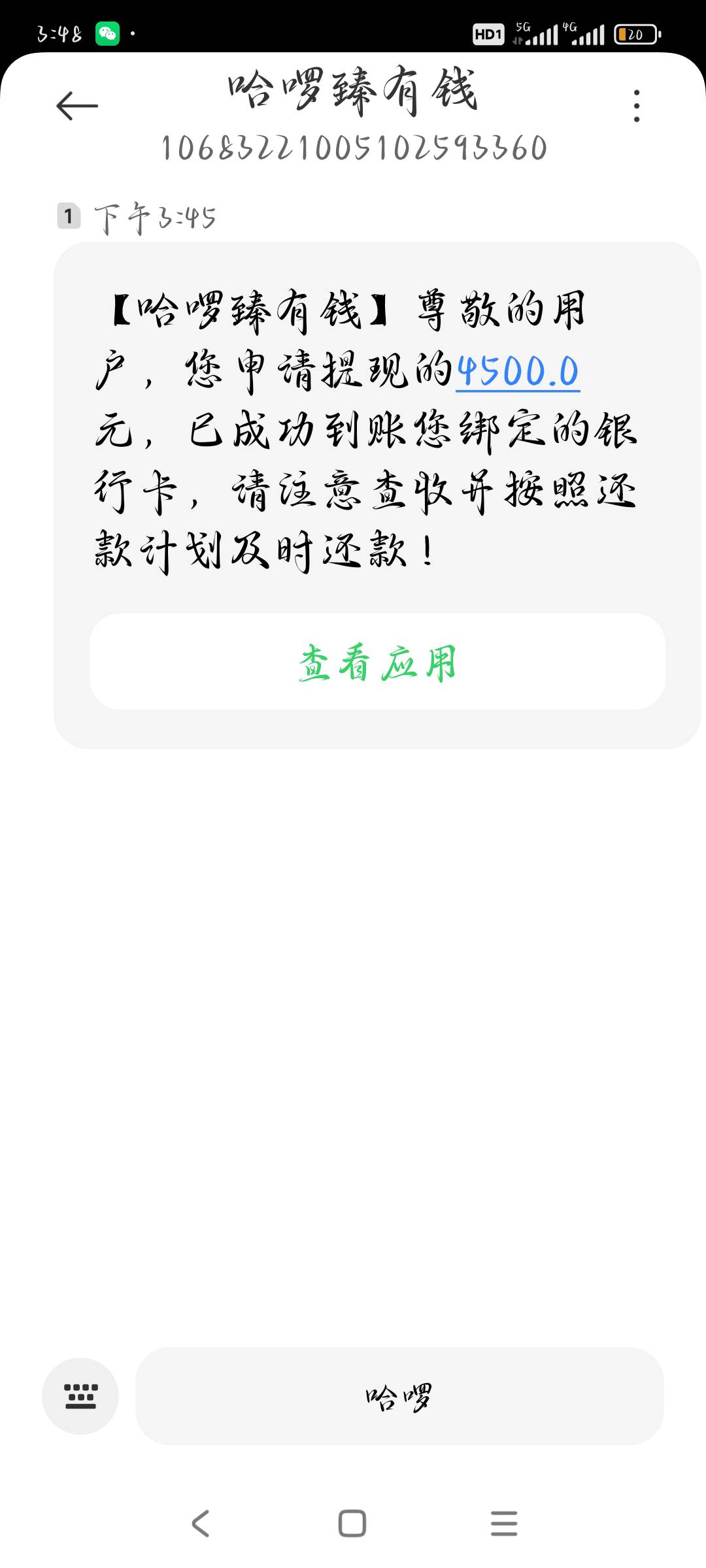Tap the 查看应用 button
706x1568 pixels.
[377, 662]
